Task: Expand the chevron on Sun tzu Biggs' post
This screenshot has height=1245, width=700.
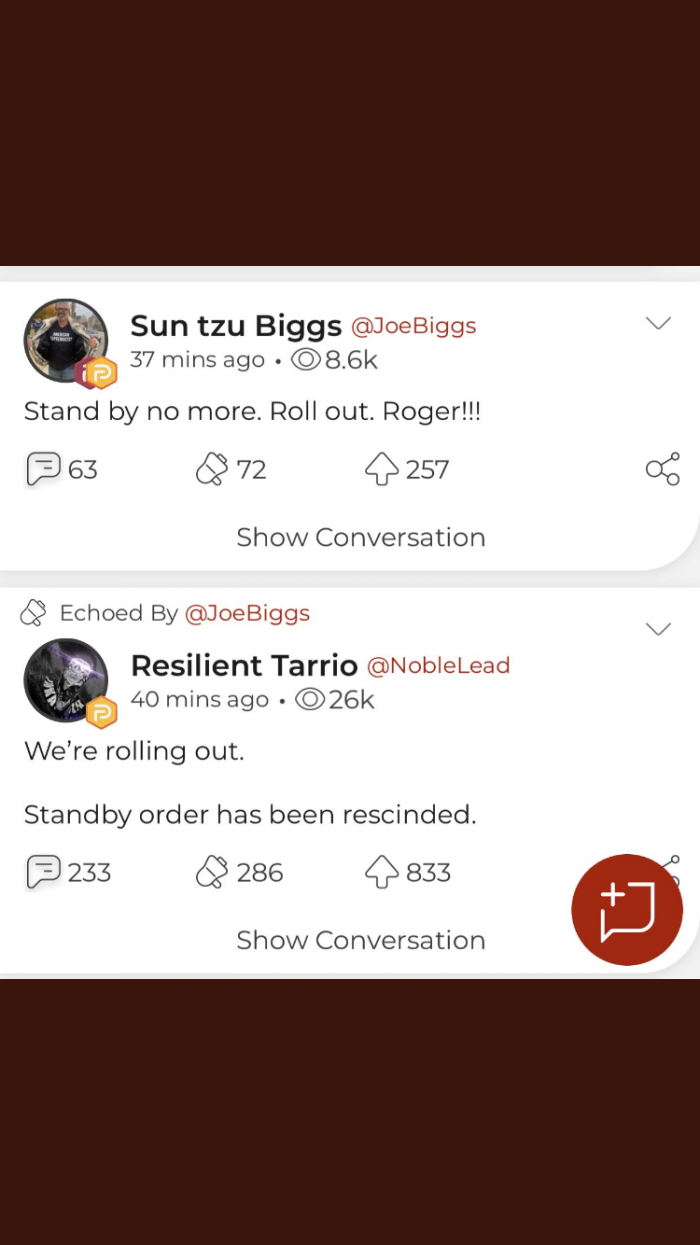Action: tap(658, 323)
